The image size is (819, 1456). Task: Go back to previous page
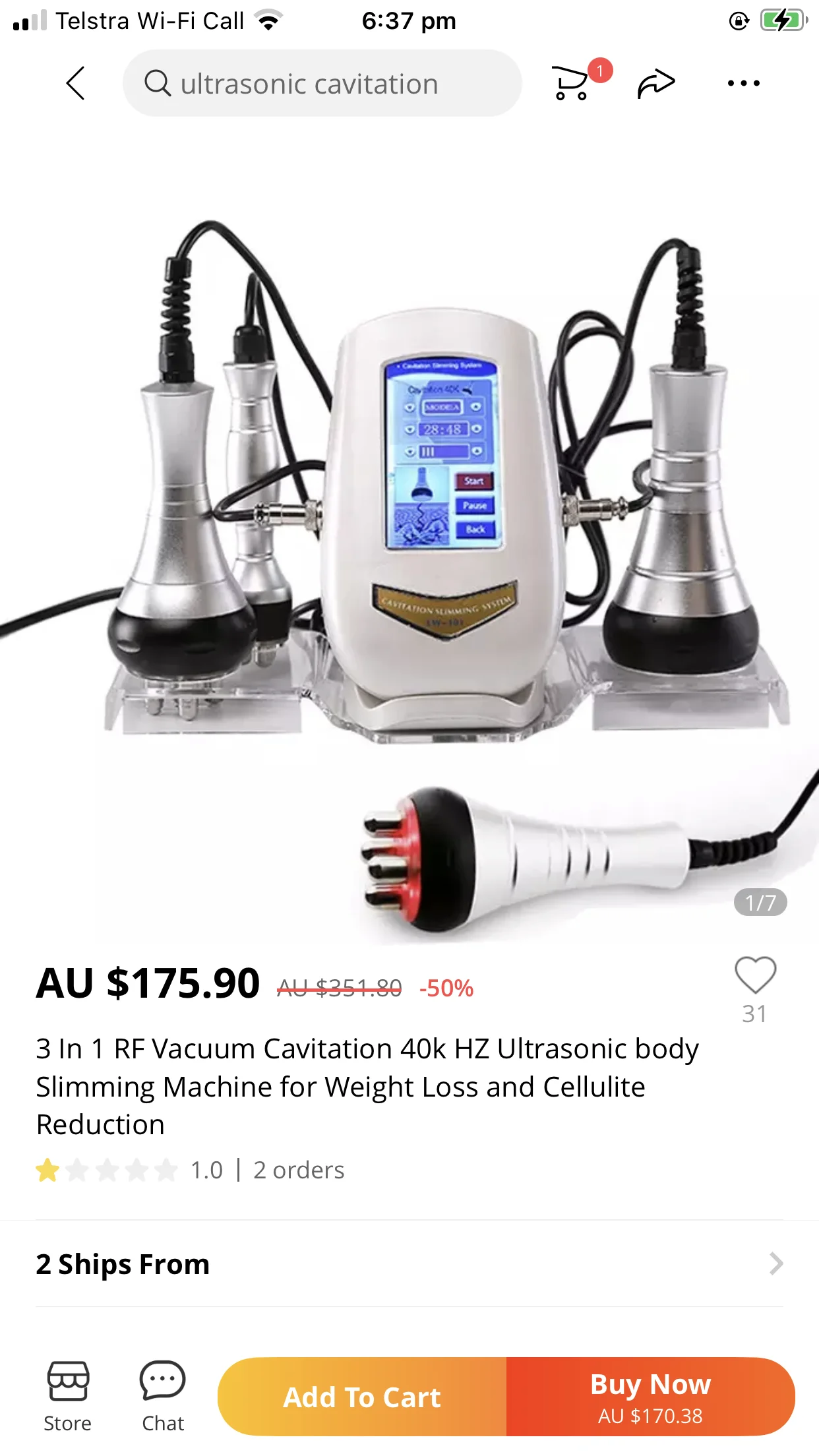click(76, 83)
